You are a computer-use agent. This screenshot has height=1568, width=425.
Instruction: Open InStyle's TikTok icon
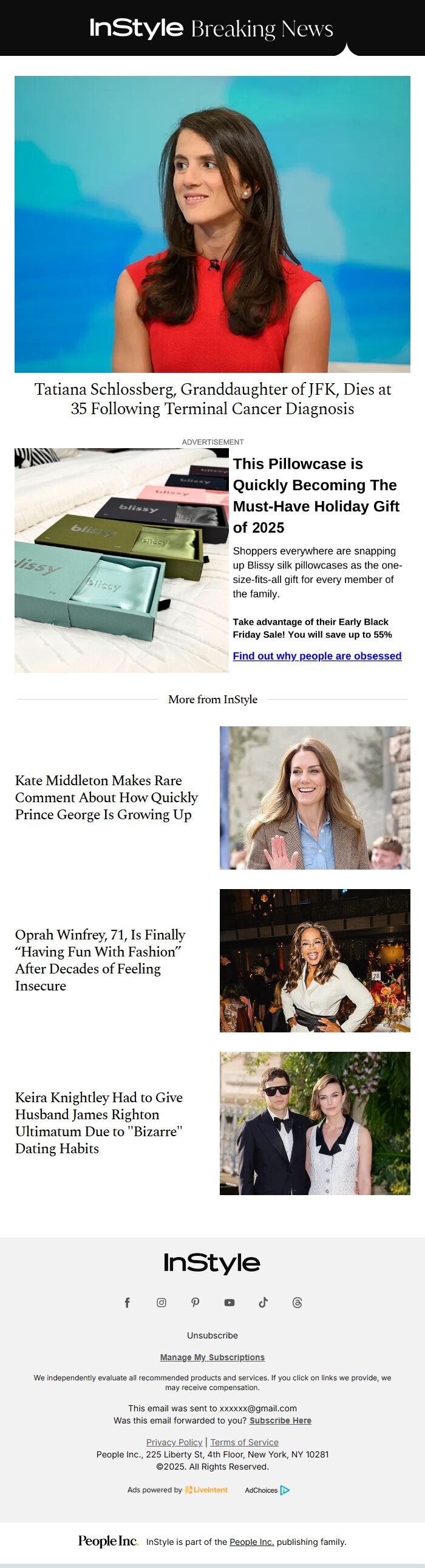263,1303
